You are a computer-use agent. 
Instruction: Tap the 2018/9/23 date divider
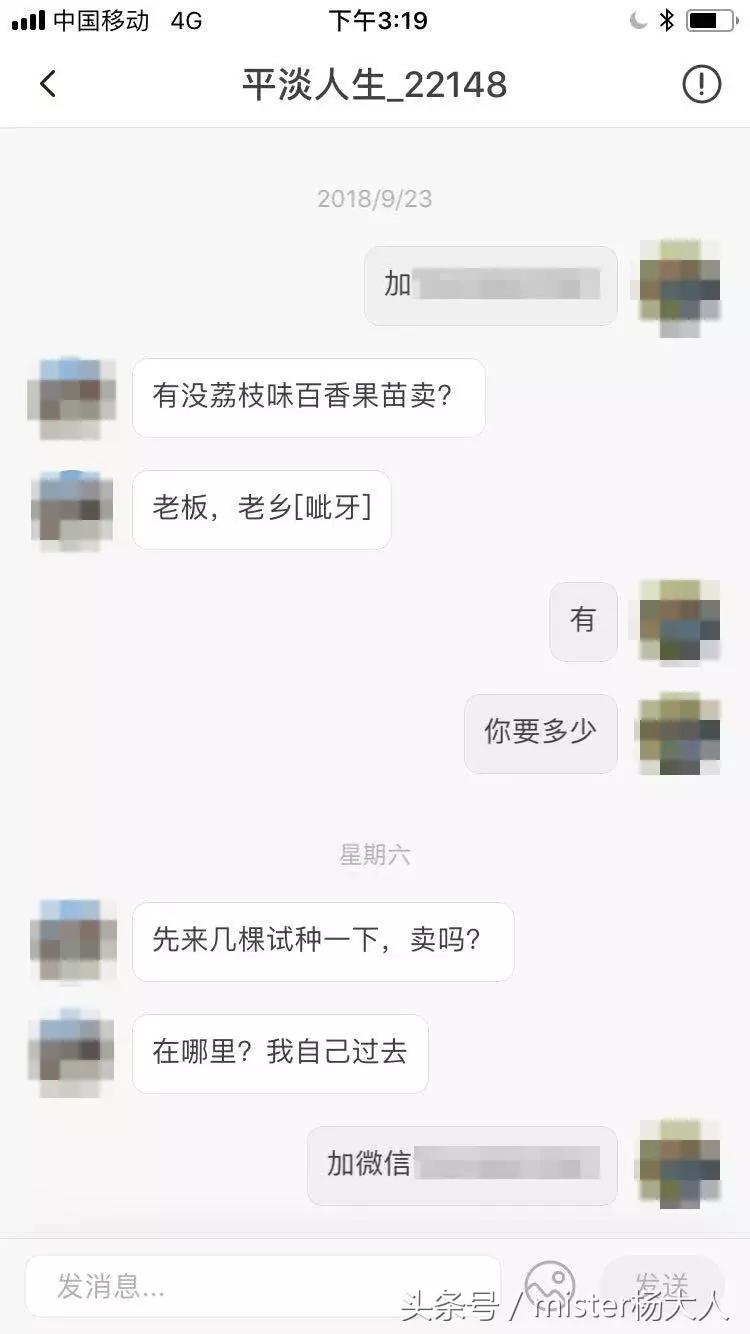tap(375, 198)
